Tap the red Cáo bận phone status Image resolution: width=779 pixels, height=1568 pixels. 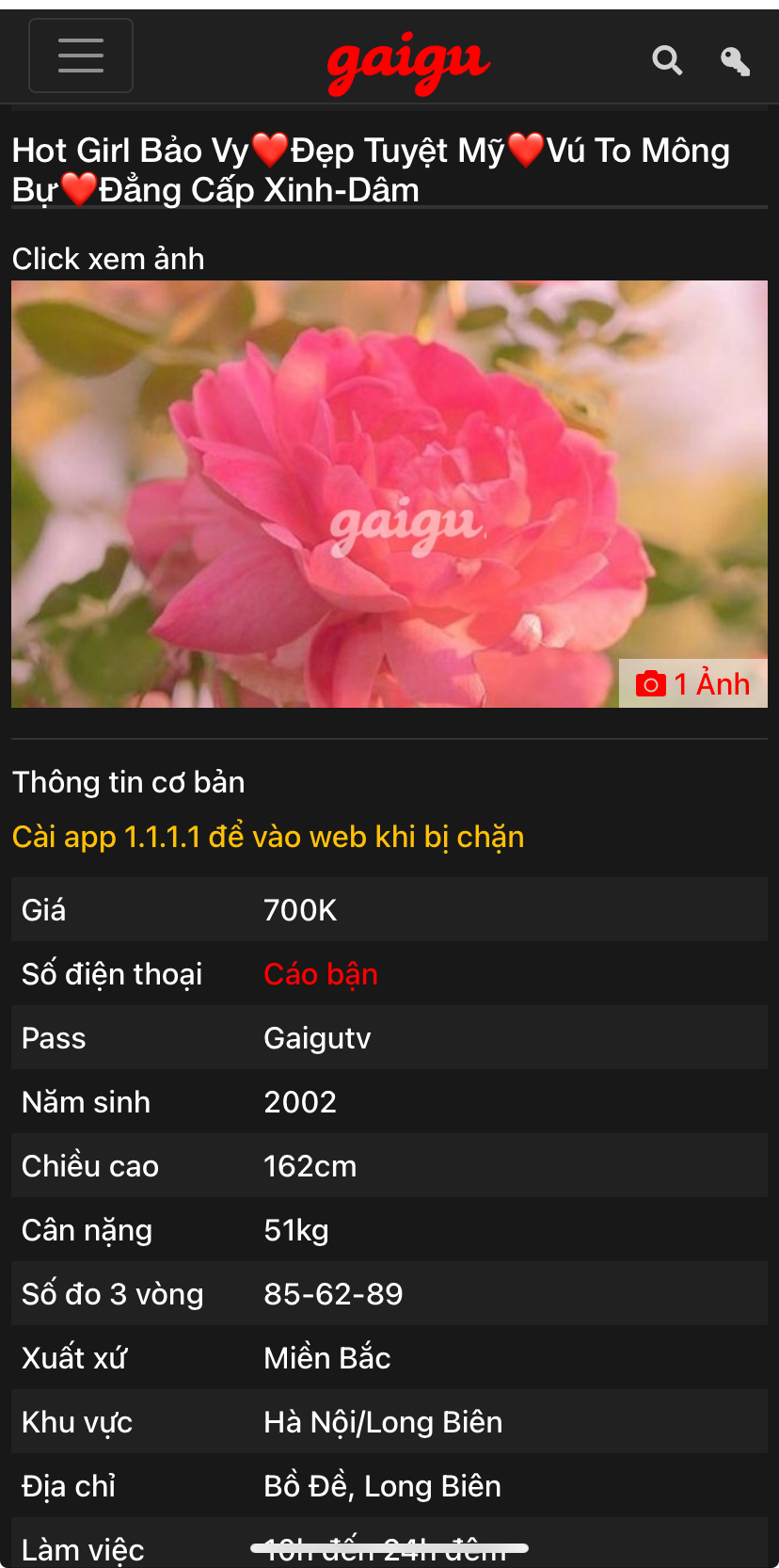click(321, 974)
